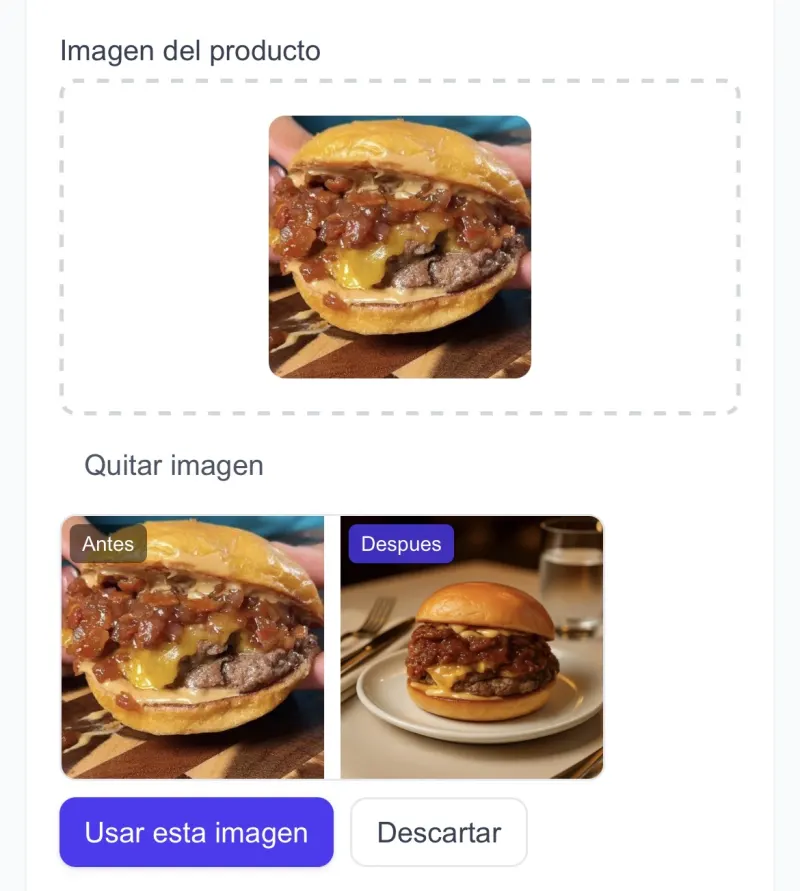Remove the current image via "Quitar imagen"

(174, 465)
